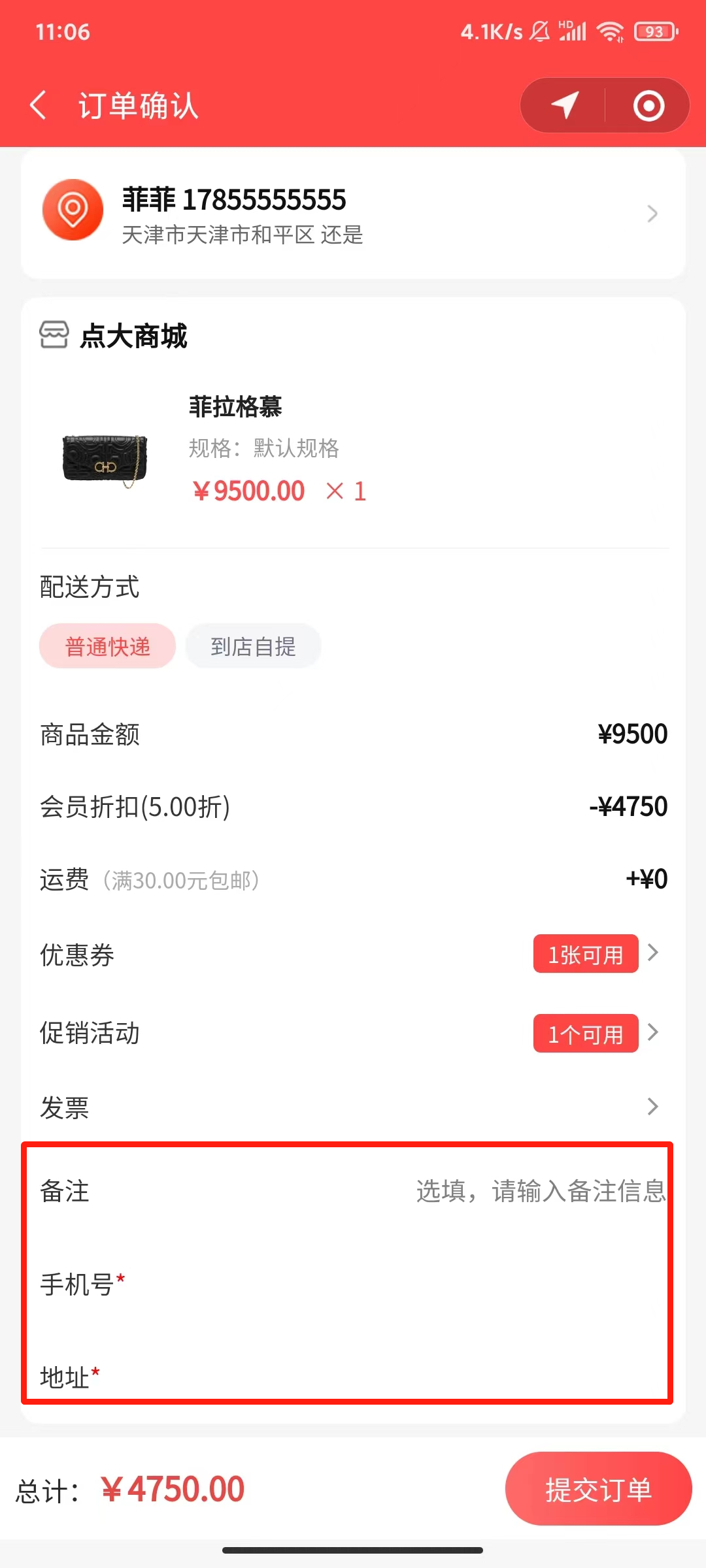Open 促销活动 with 1个可用

click(586, 1034)
